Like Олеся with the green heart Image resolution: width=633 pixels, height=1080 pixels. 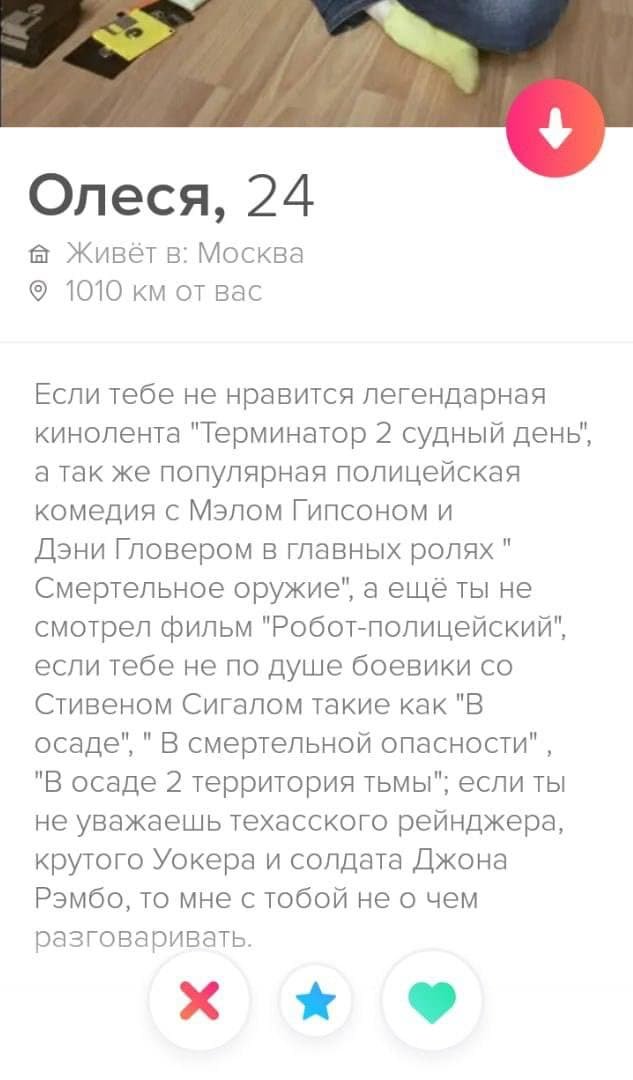click(432, 1000)
